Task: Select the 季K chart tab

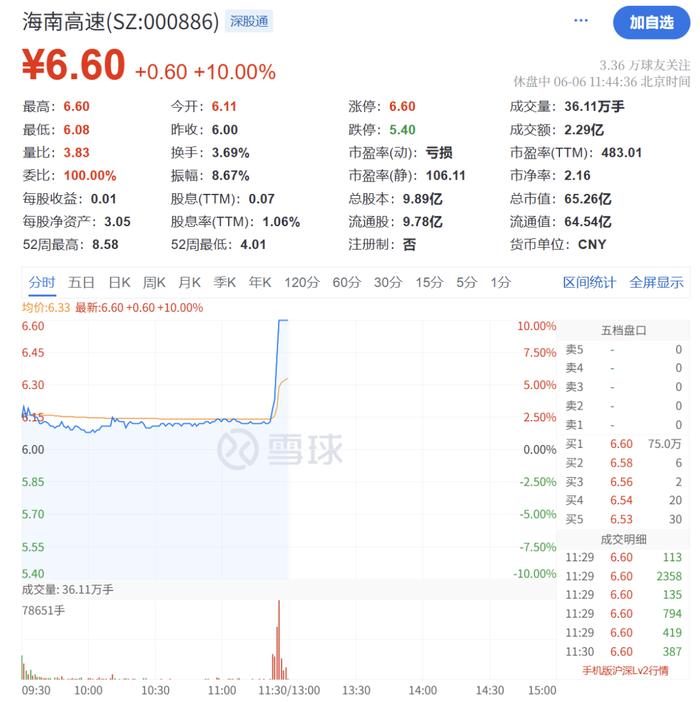Action: tap(224, 282)
